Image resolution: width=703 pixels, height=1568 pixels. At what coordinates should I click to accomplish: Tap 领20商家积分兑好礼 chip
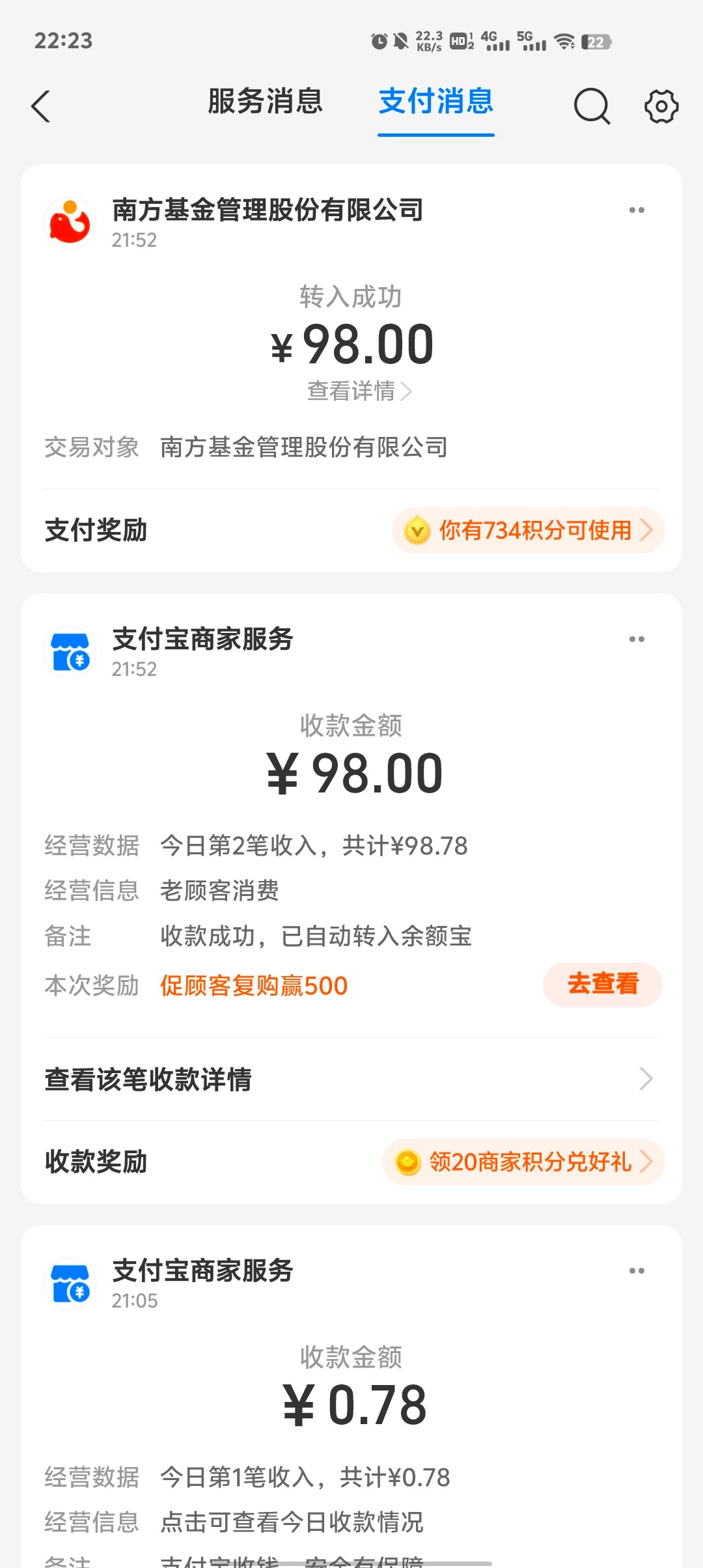pos(523,1162)
